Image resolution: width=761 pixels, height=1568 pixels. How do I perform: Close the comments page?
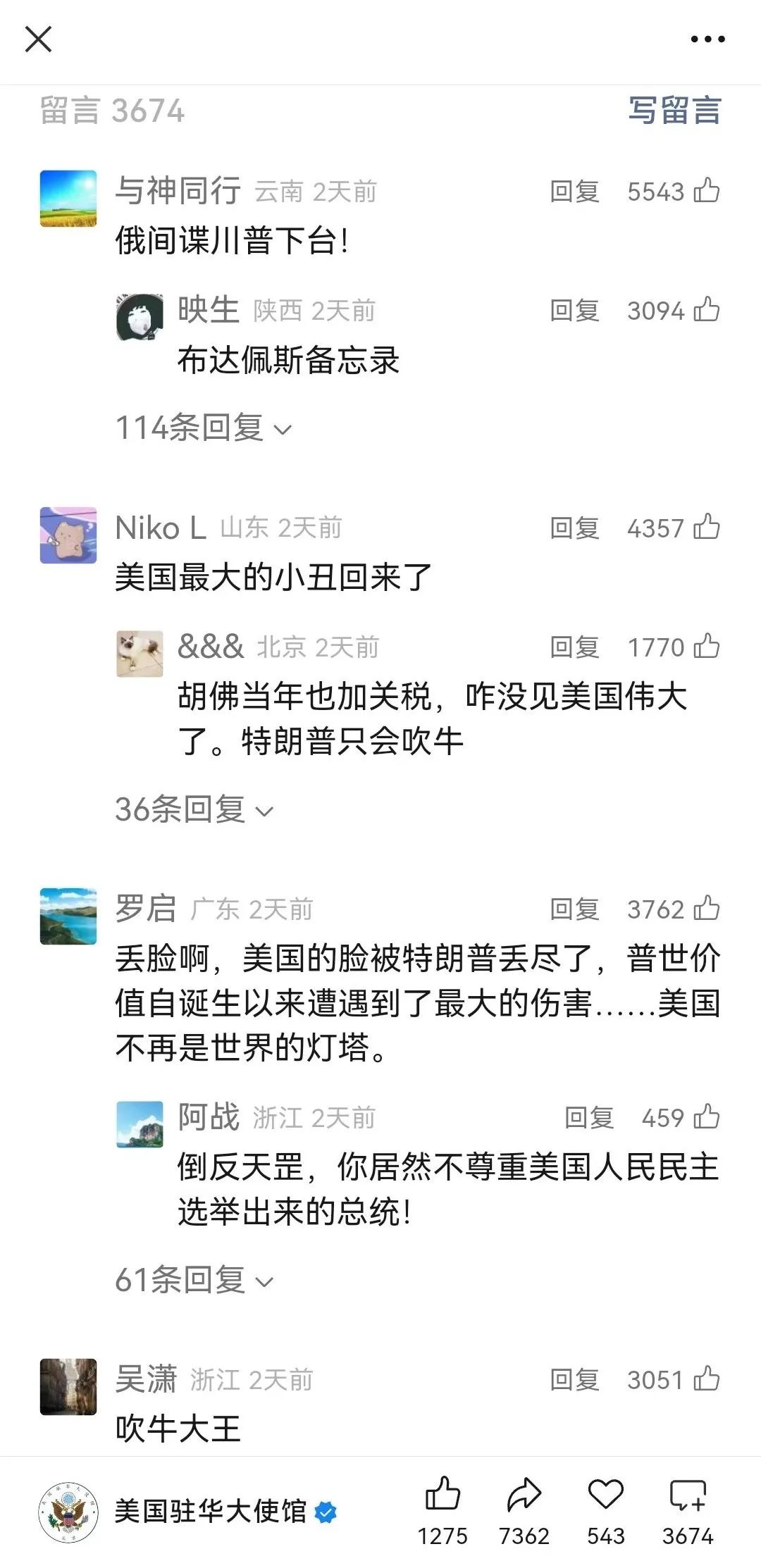(38, 39)
